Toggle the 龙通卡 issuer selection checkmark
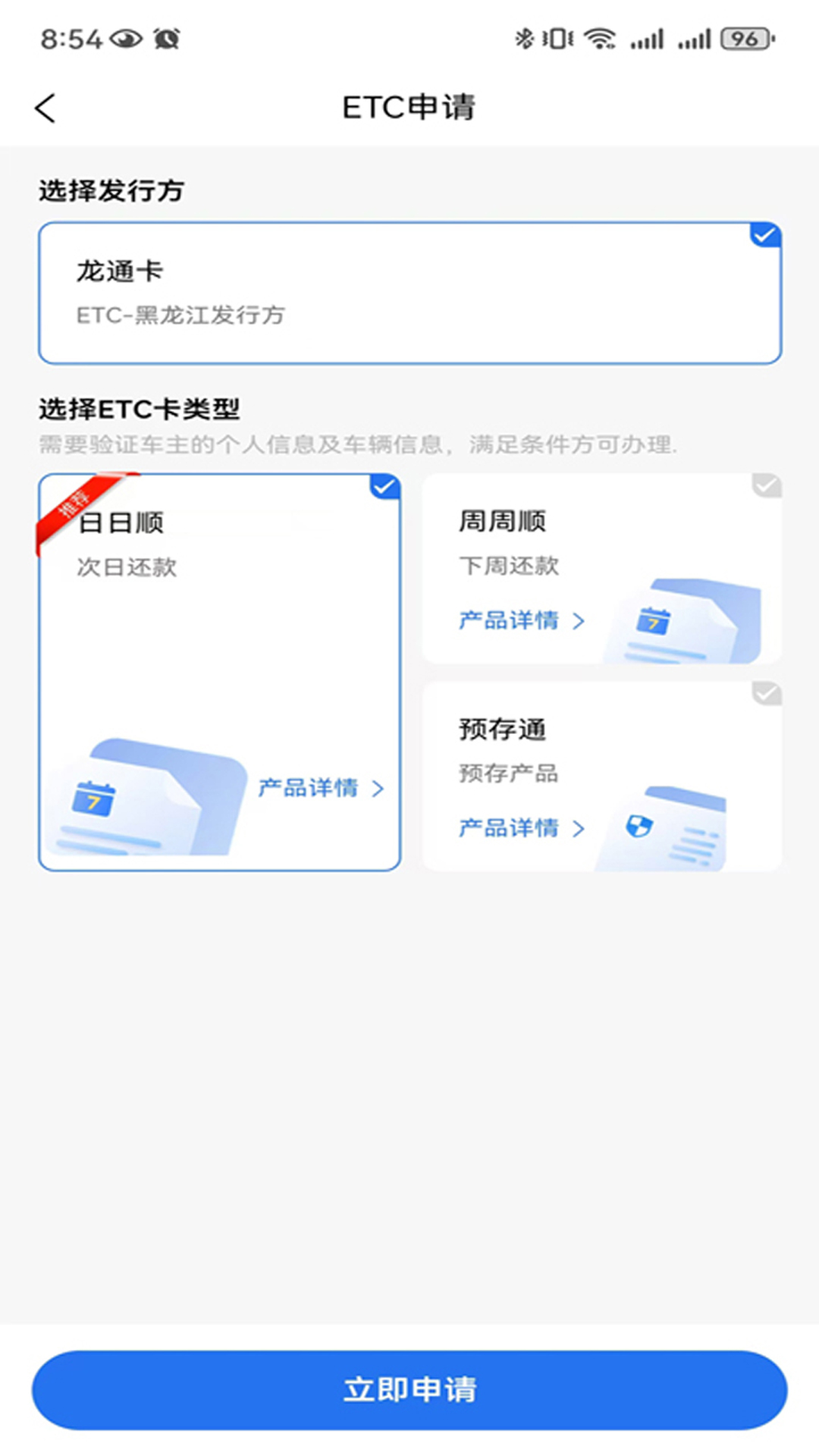The image size is (819, 1456). pos(766,236)
